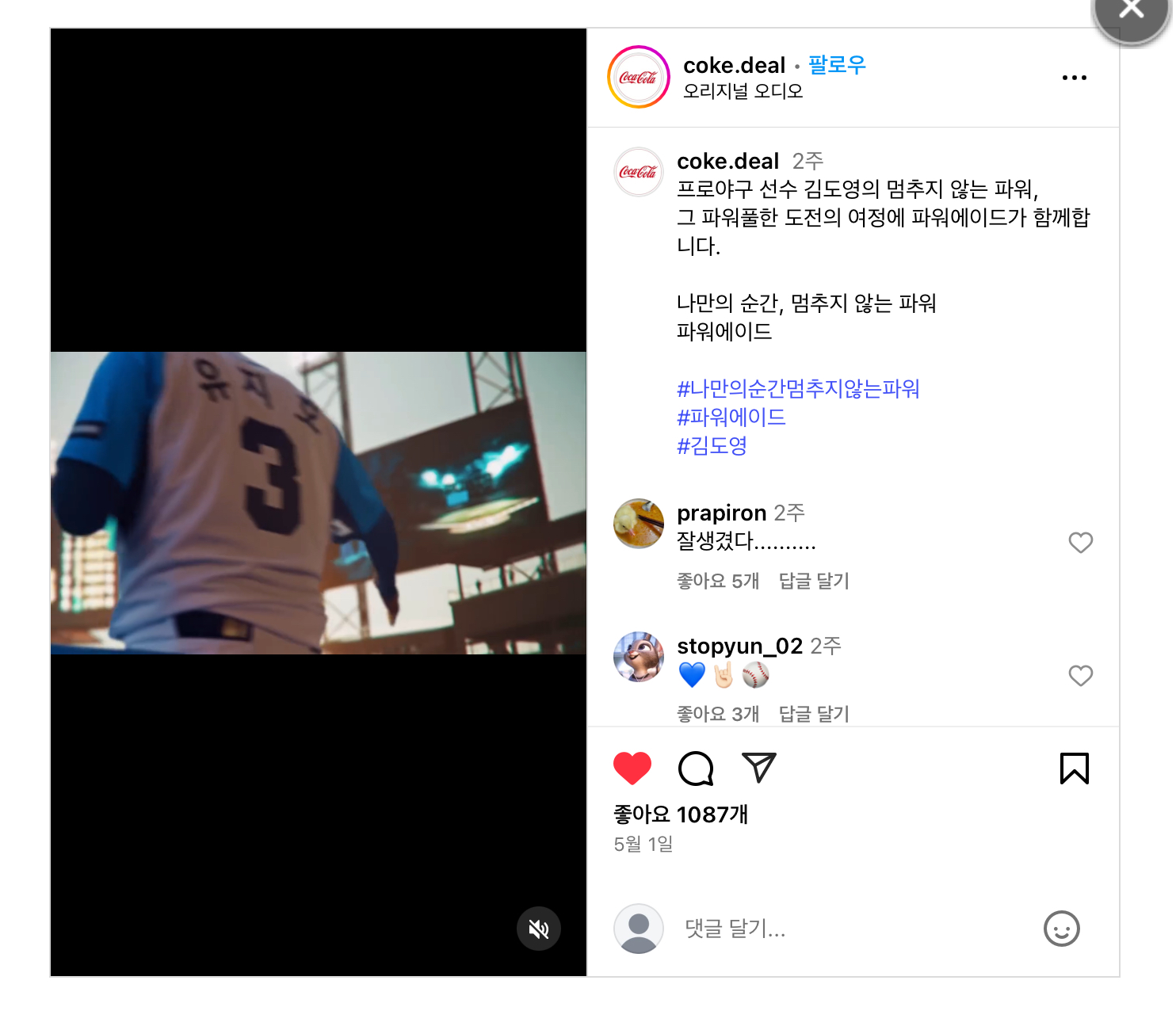Share the post with the paper plane
Screen dimensions: 1176x1026
coord(758,768)
